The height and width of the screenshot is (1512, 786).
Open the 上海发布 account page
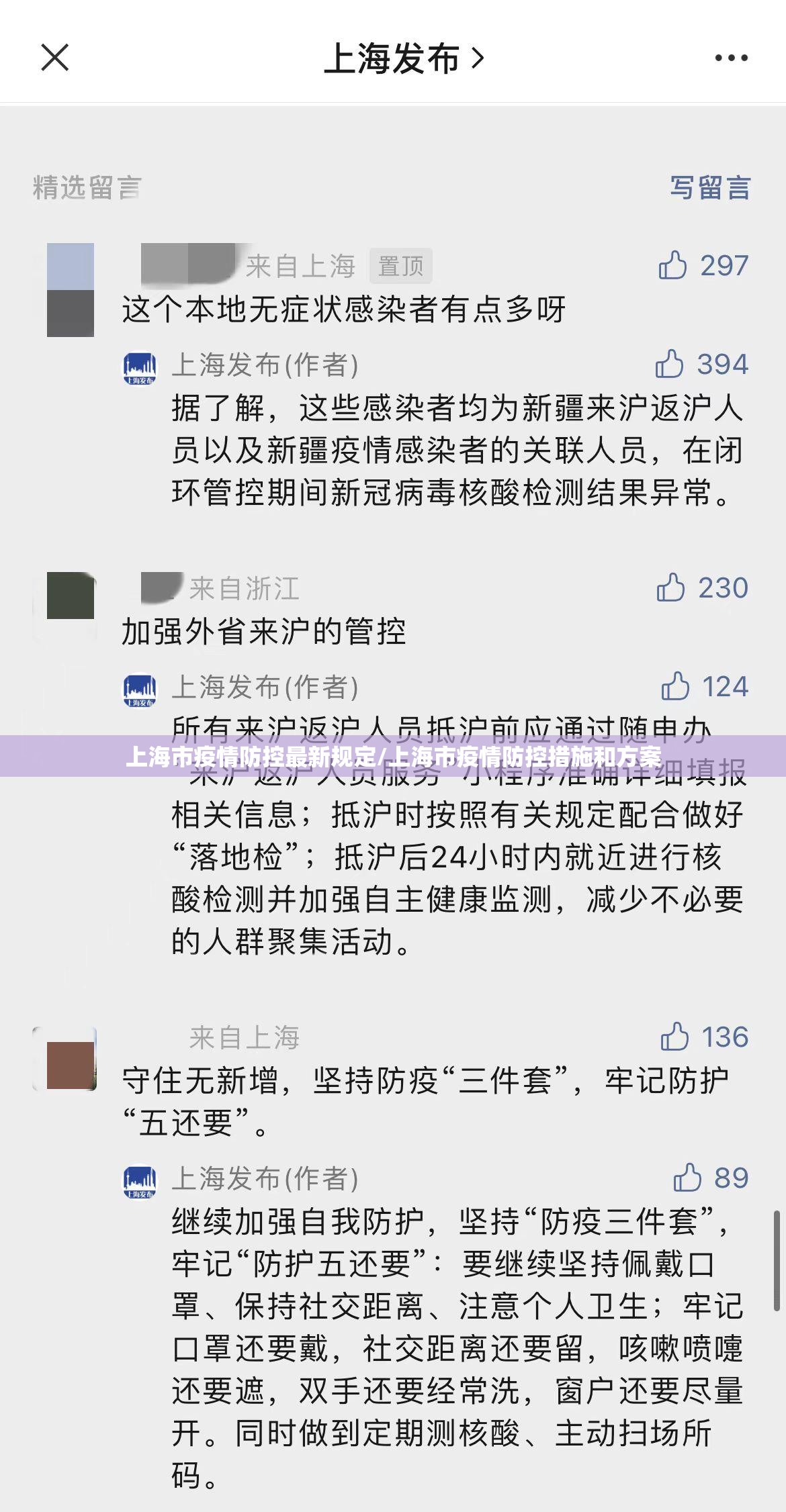tap(403, 59)
